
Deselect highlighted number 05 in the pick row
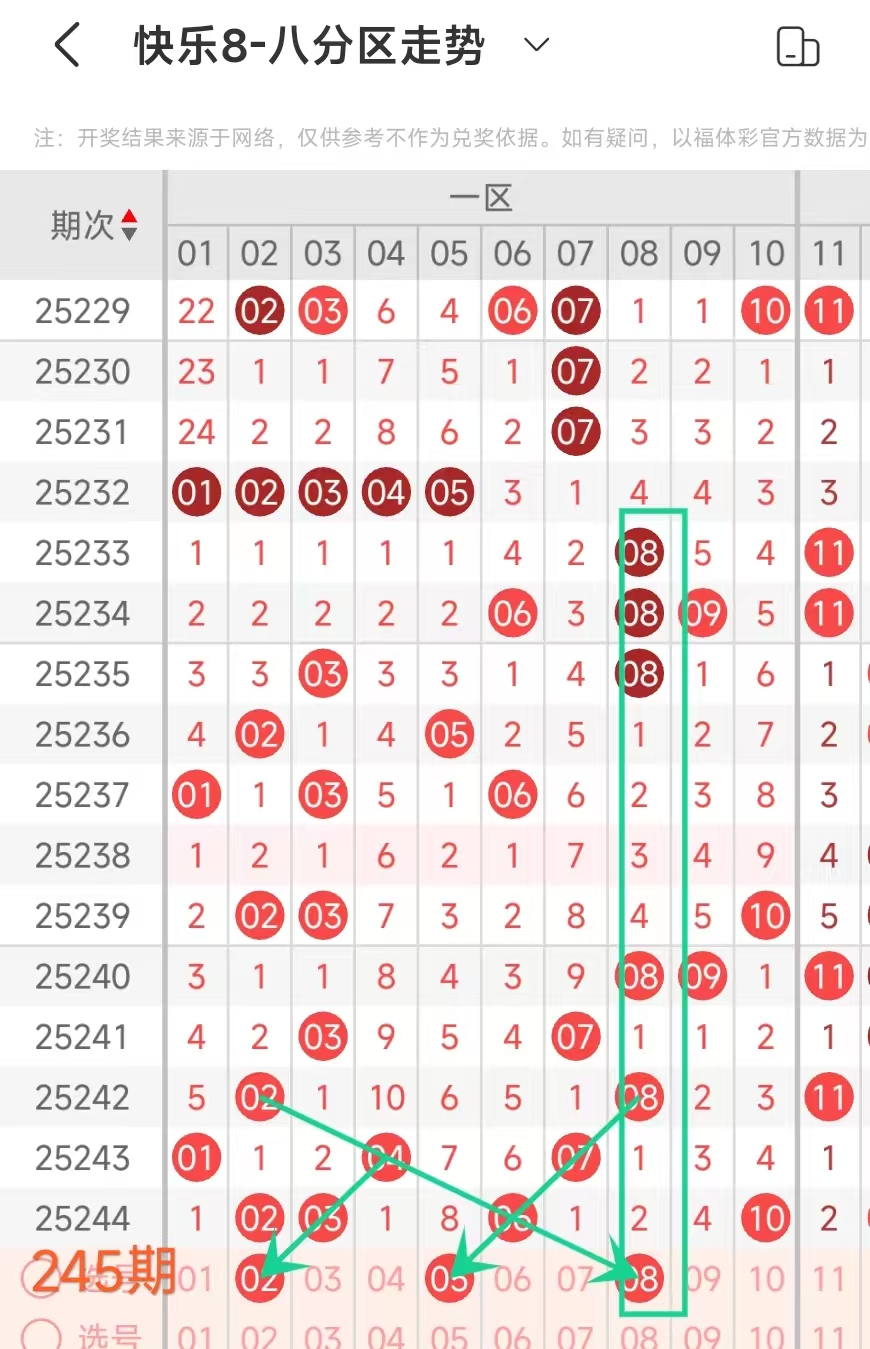point(449,1279)
